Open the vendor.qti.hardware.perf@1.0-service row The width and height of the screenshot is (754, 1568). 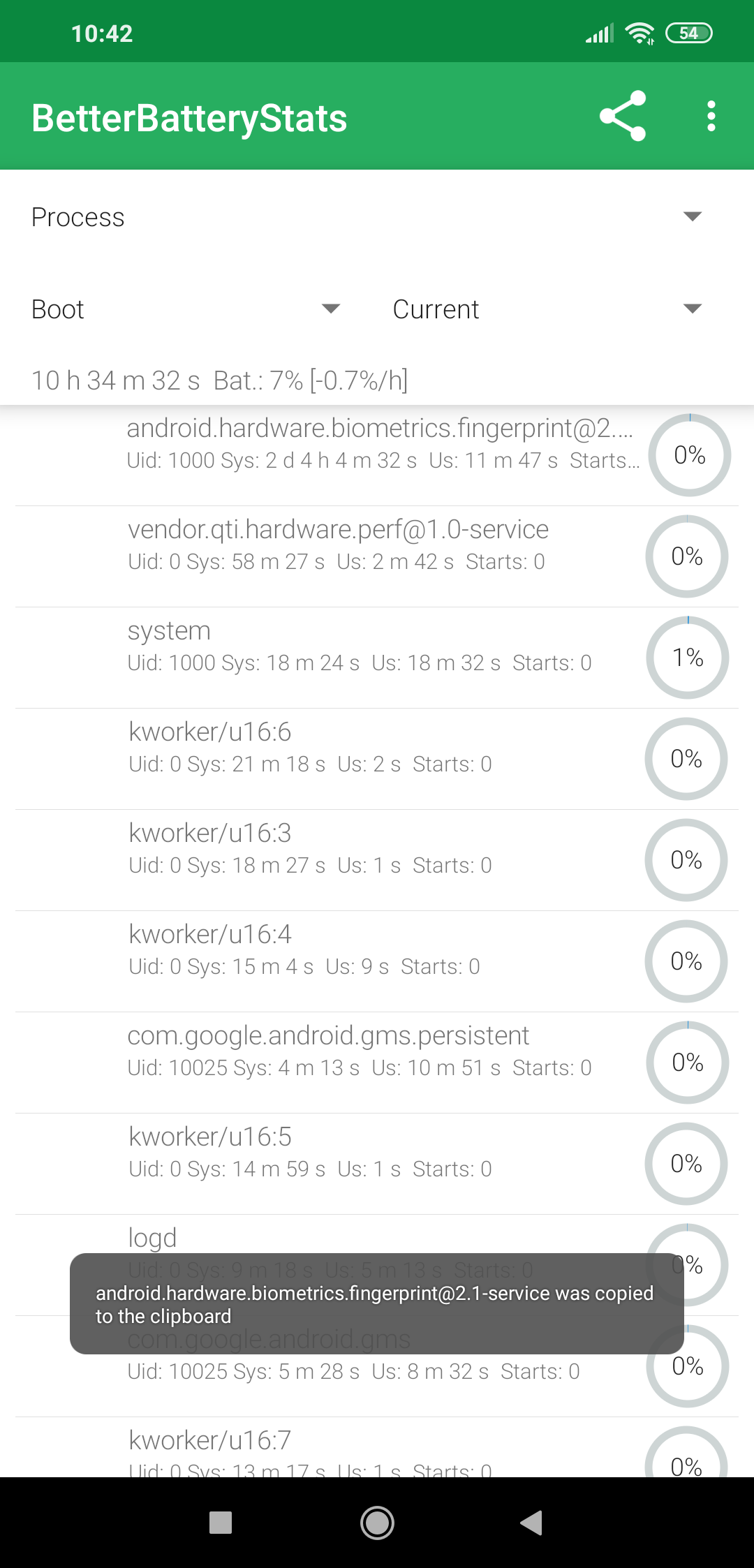pyautogui.click(x=377, y=556)
